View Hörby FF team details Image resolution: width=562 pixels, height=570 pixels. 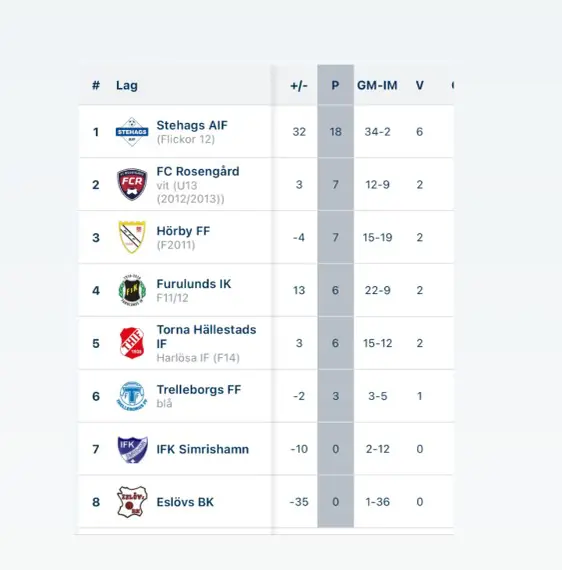(183, 231)
